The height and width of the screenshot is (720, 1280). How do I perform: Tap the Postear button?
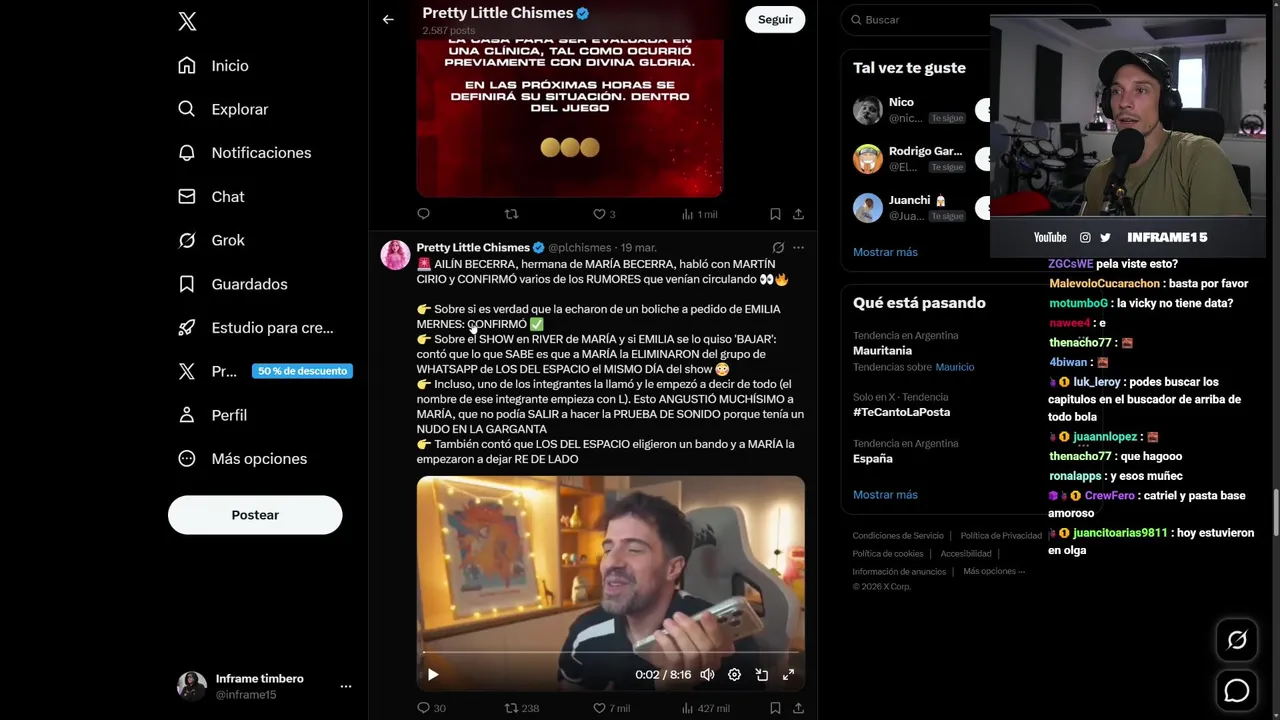point(255,515)
